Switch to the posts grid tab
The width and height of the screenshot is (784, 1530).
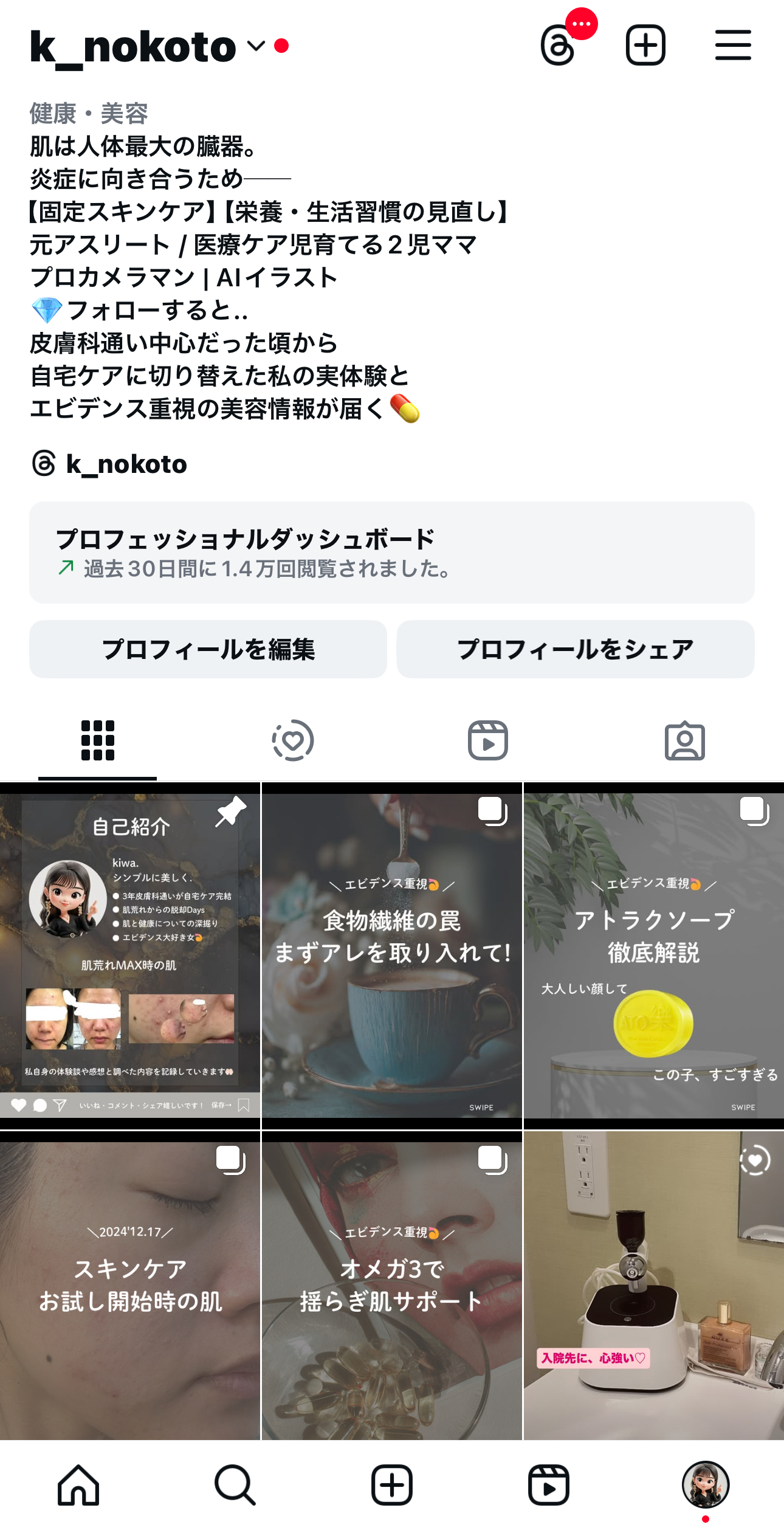pyautogui.click(x=98, y=740)
